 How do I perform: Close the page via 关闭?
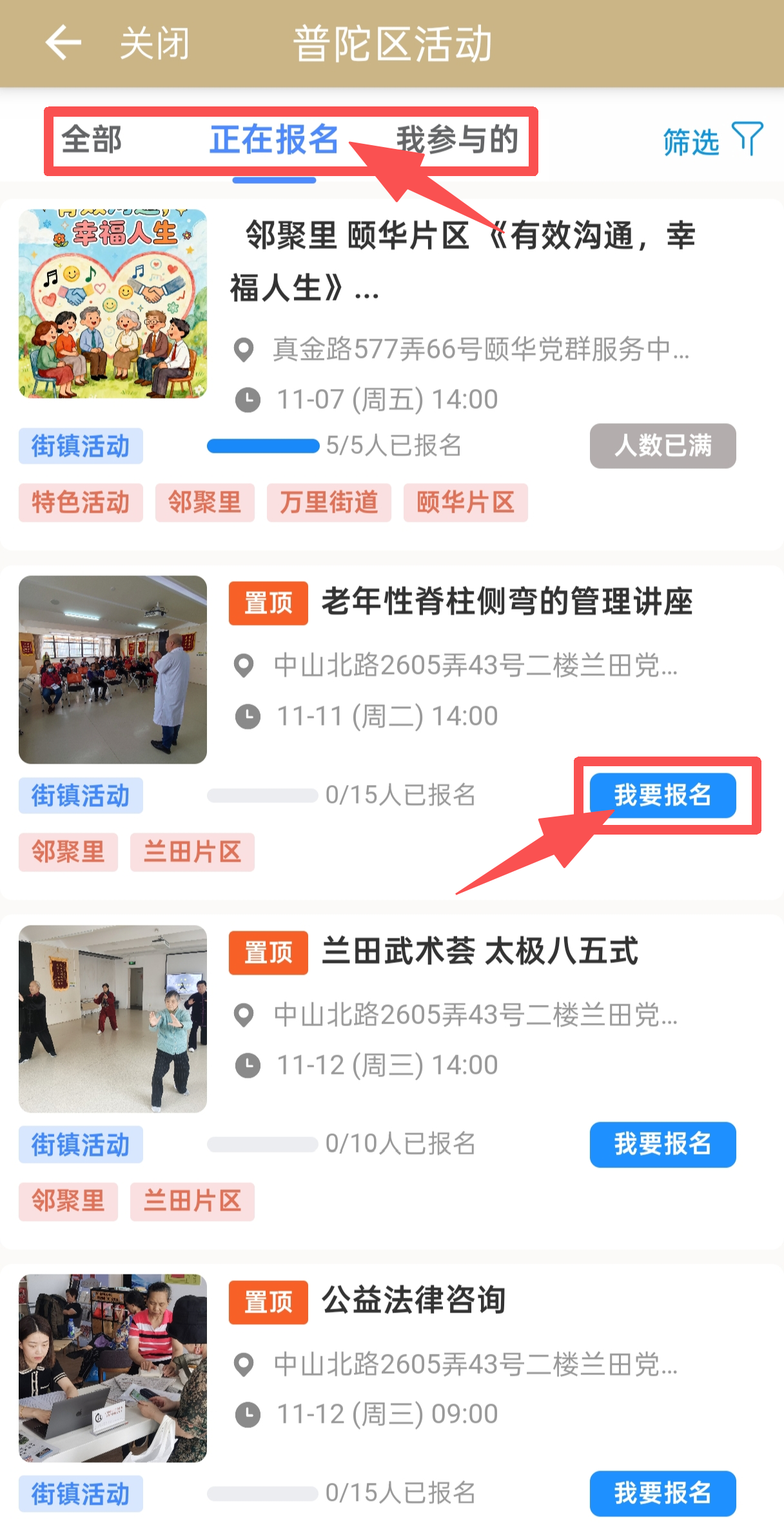click(155, 44)
